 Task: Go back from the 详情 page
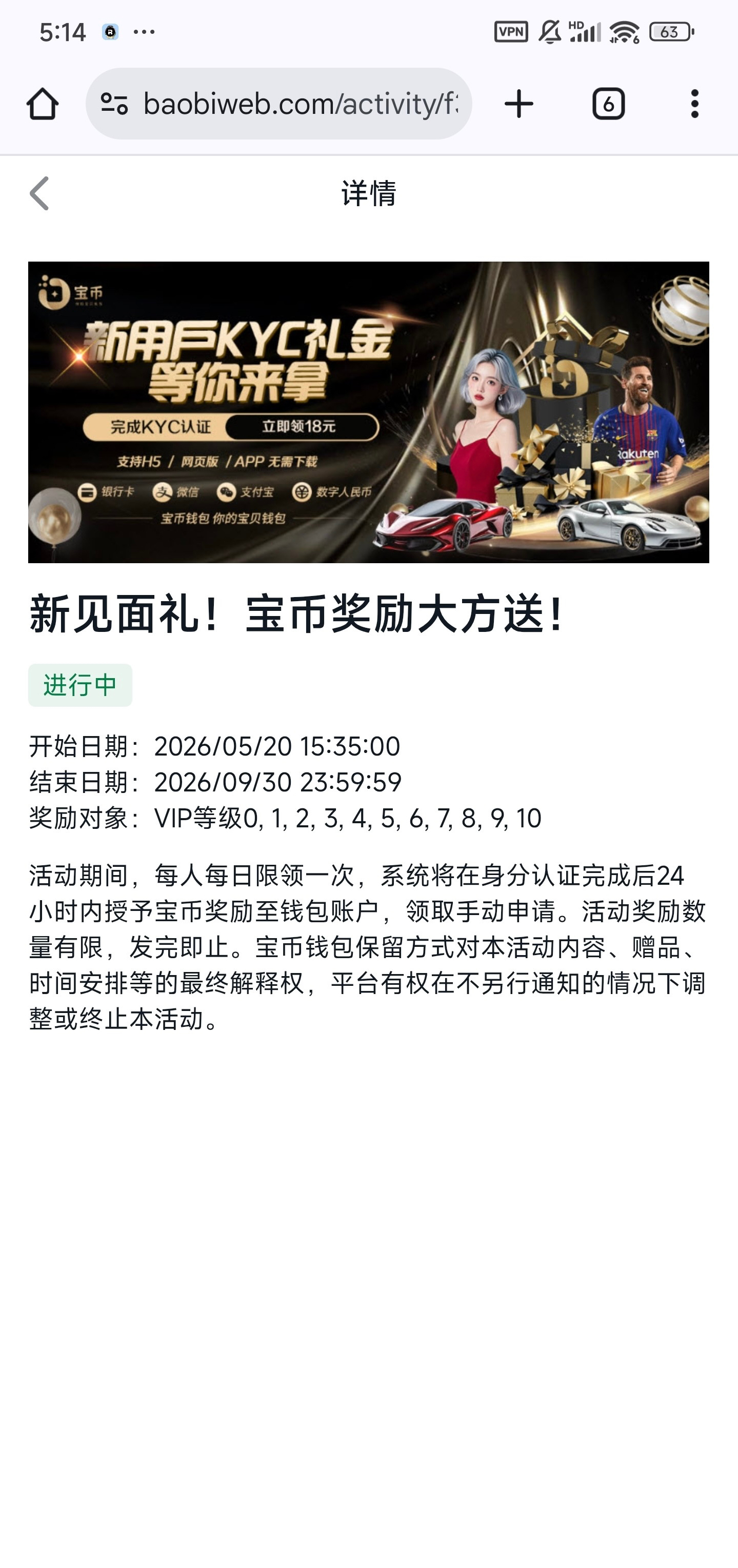39,193
